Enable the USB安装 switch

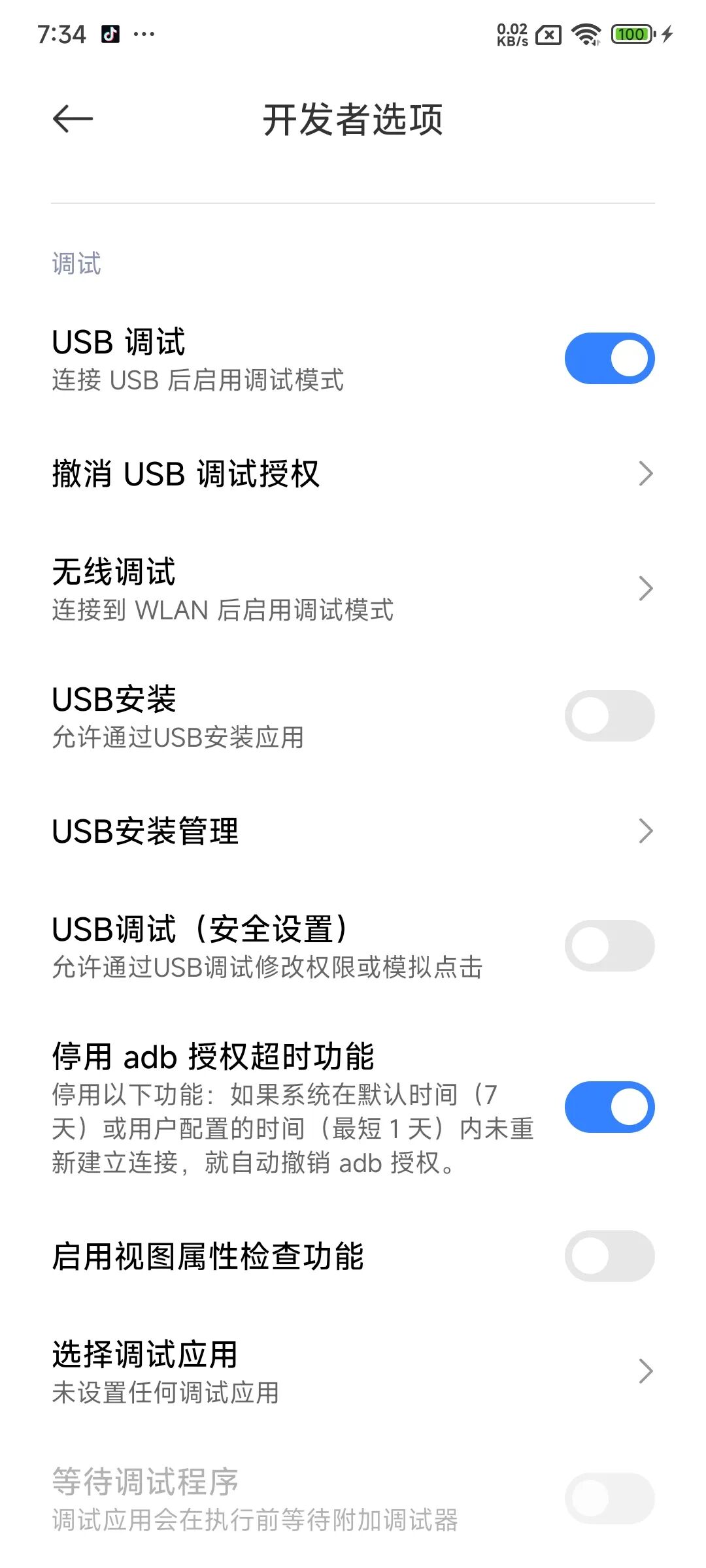click(609, 716)
